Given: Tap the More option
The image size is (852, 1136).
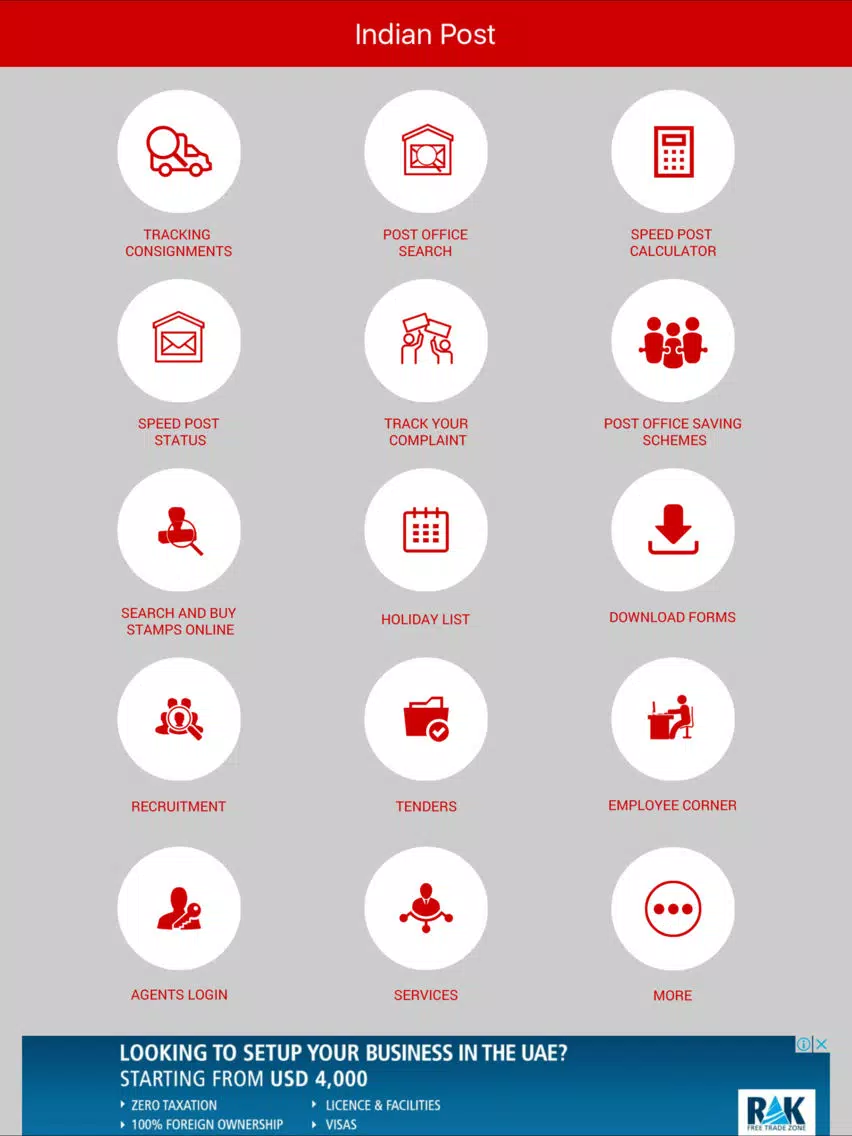Looking at the screenshot, I should point(673,908).
